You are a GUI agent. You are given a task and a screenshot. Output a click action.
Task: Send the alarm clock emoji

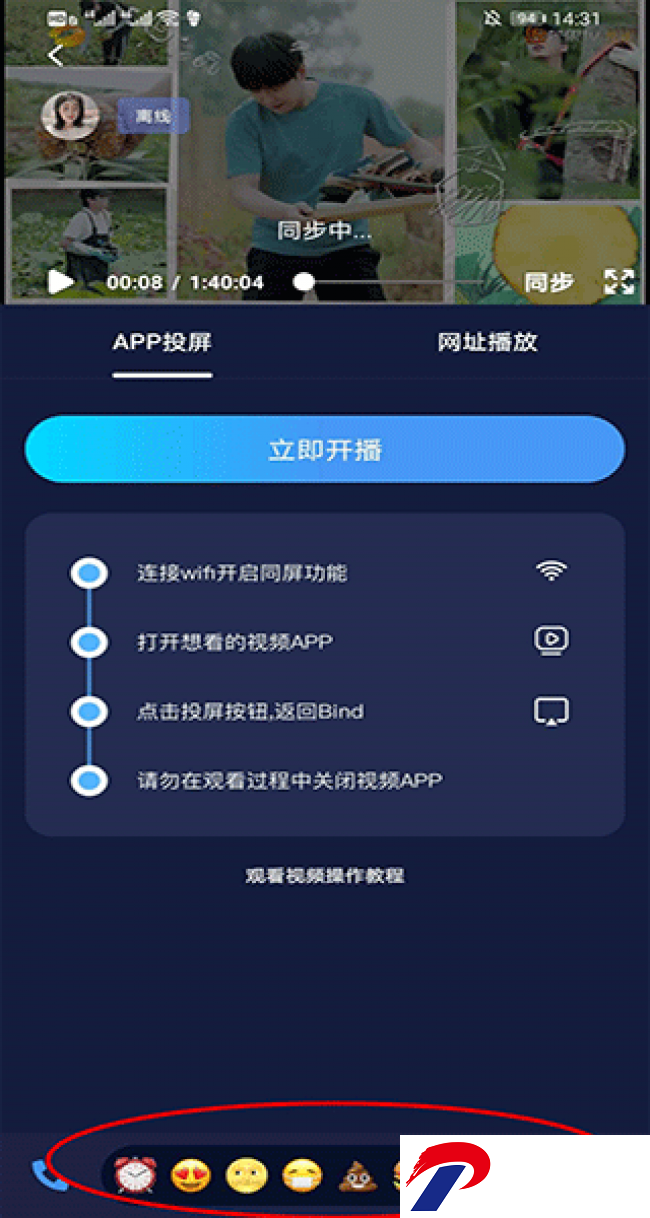(135, 1175)
